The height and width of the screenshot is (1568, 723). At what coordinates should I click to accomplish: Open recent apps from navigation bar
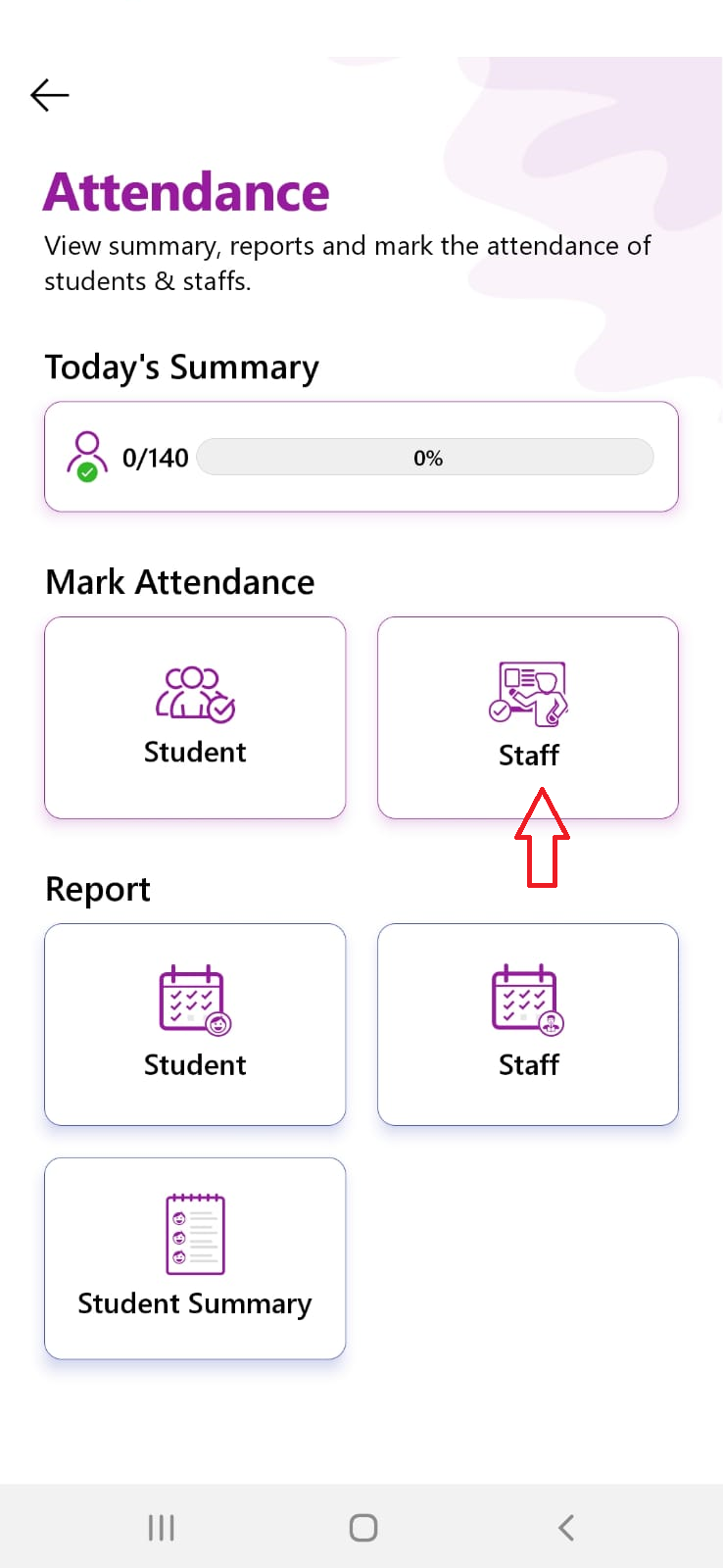162,1527
